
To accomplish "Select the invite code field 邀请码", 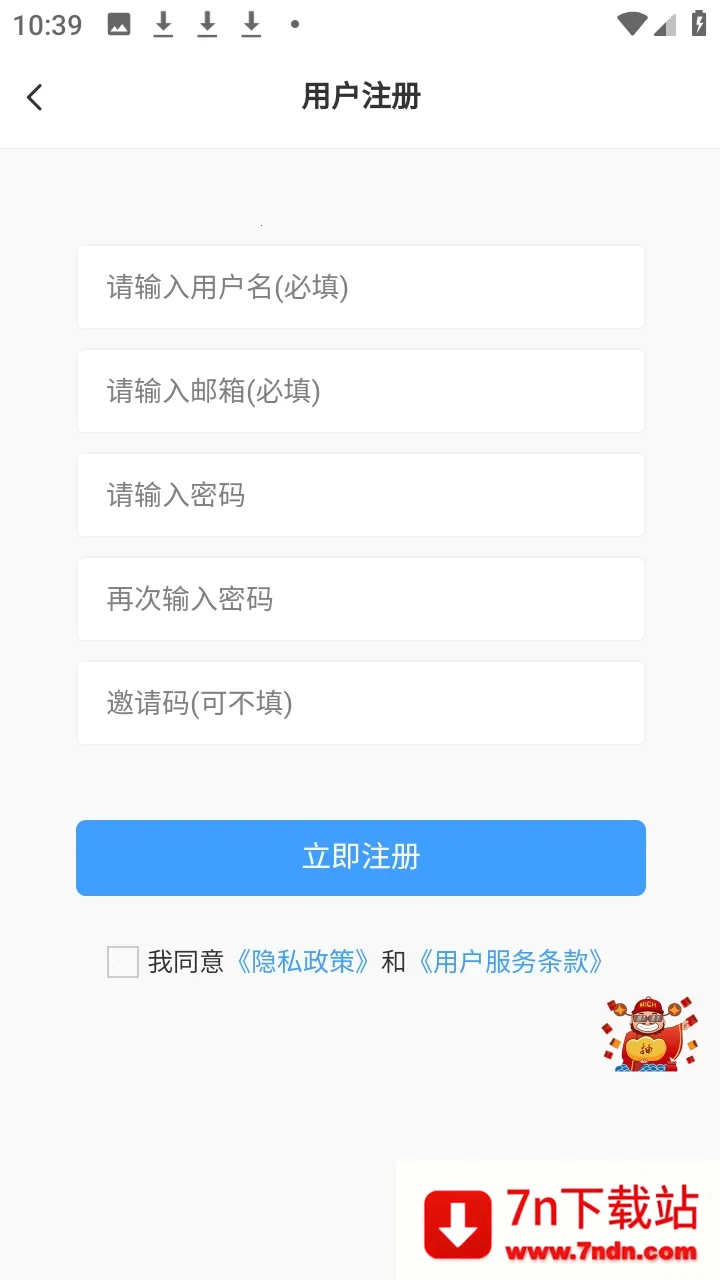I will coord(360,703).
